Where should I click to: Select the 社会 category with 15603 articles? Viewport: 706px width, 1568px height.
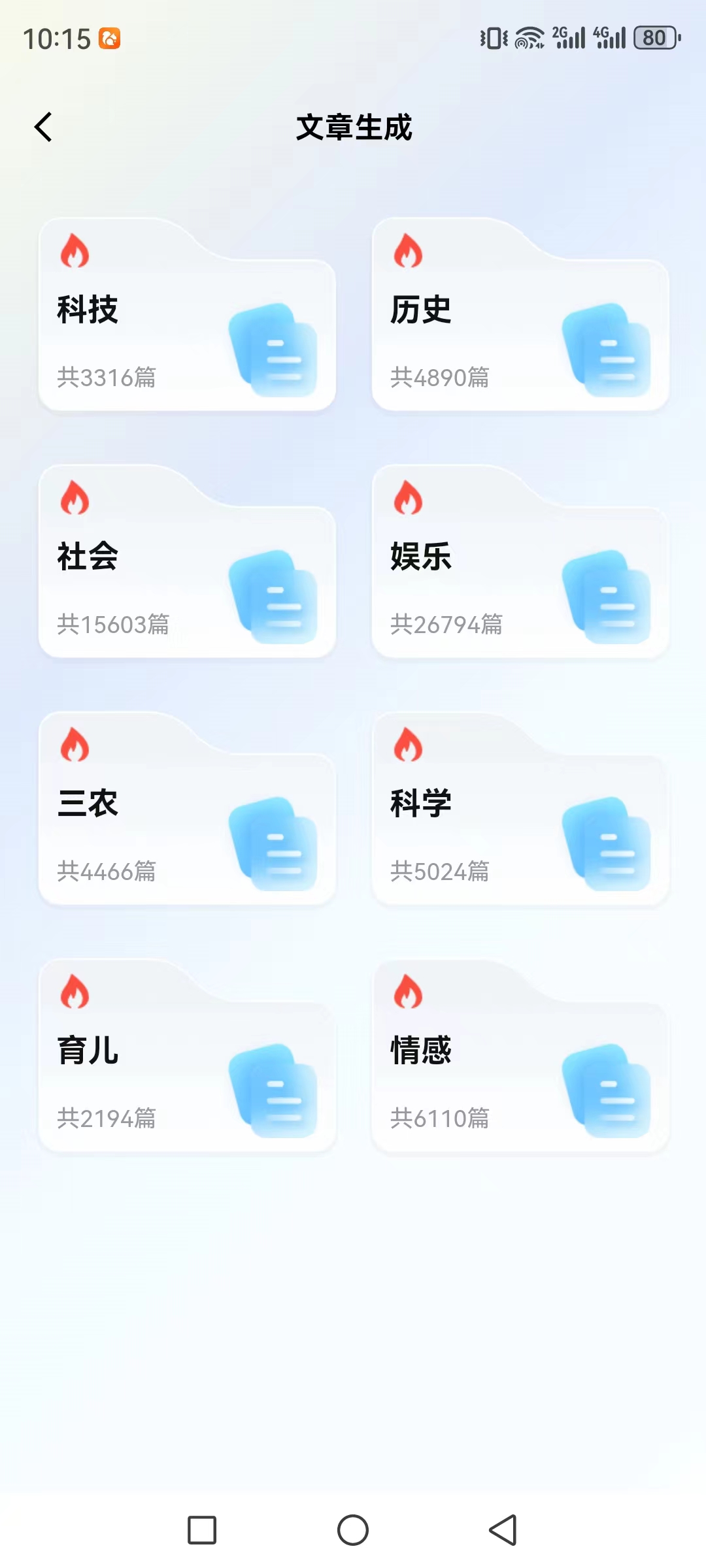coord(187,561)
